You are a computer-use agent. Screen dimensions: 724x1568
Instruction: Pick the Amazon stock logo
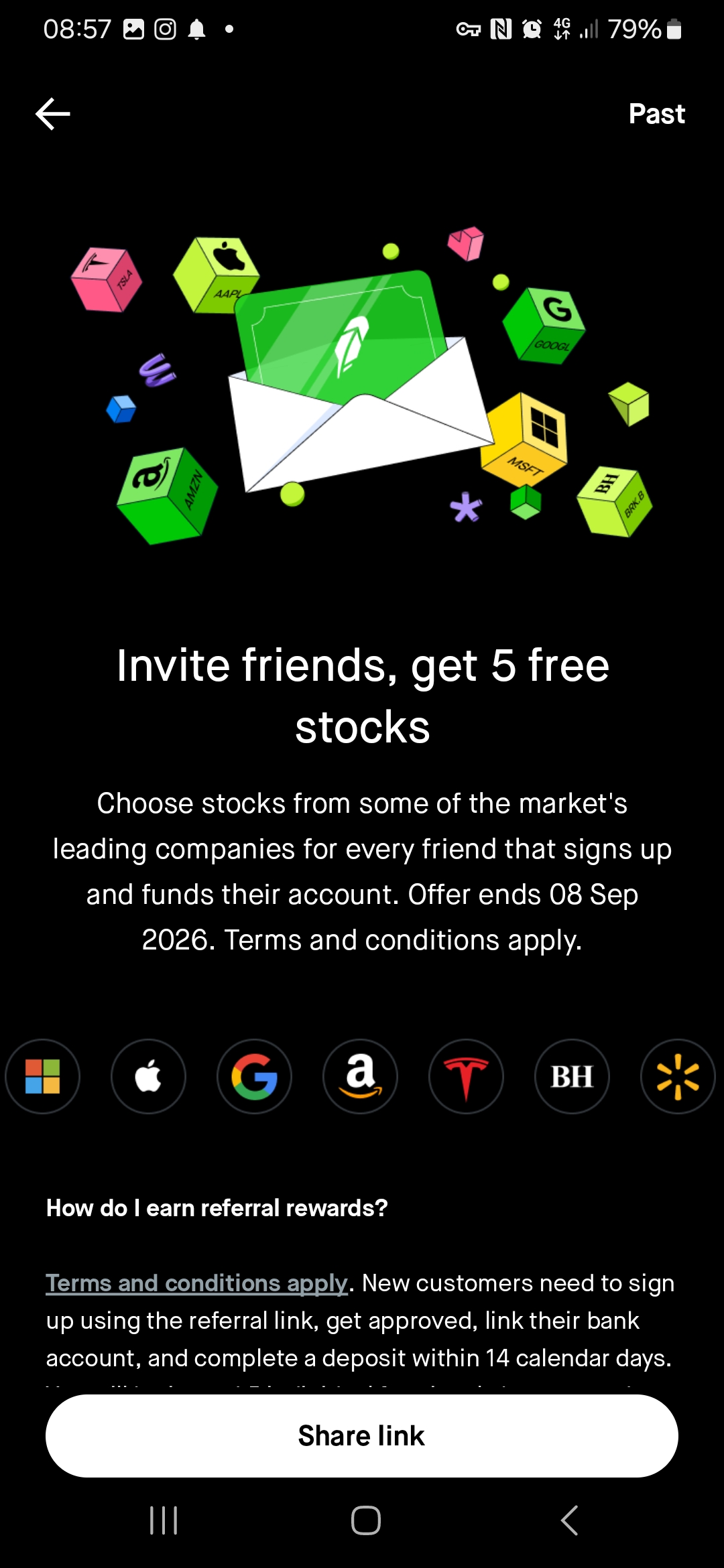[x=360, y=1076]
